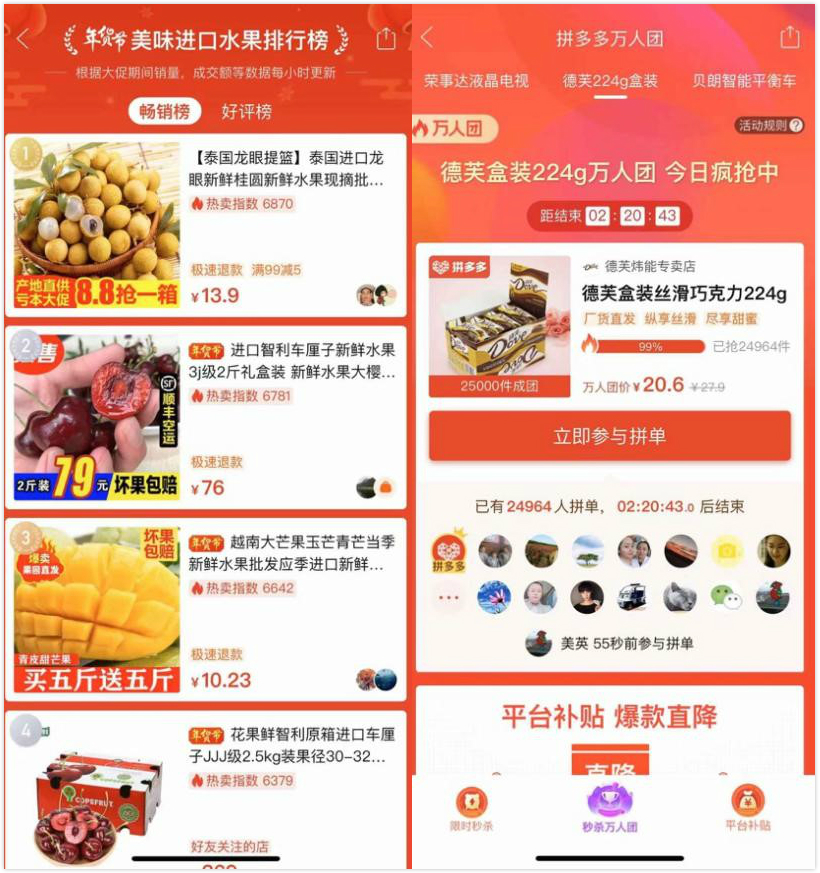Show more group participants via the dots icon
This screenshot has width=820, height=873.
(448, 598)
